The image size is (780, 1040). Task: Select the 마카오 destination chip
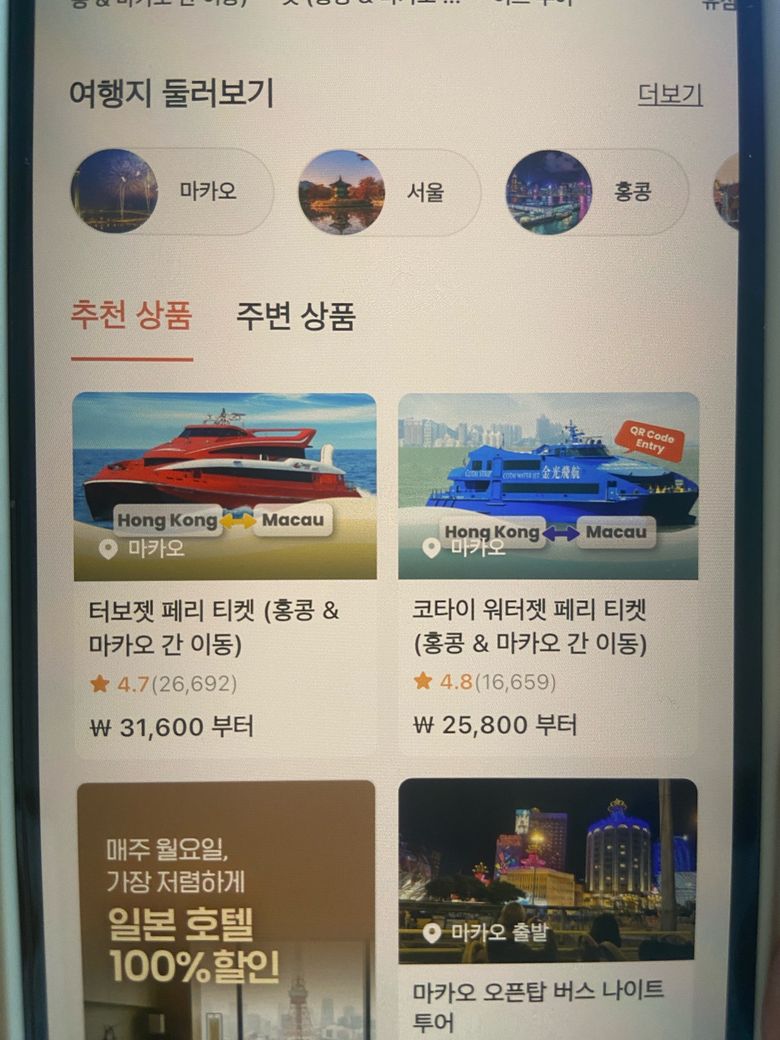tap(171, 191)
